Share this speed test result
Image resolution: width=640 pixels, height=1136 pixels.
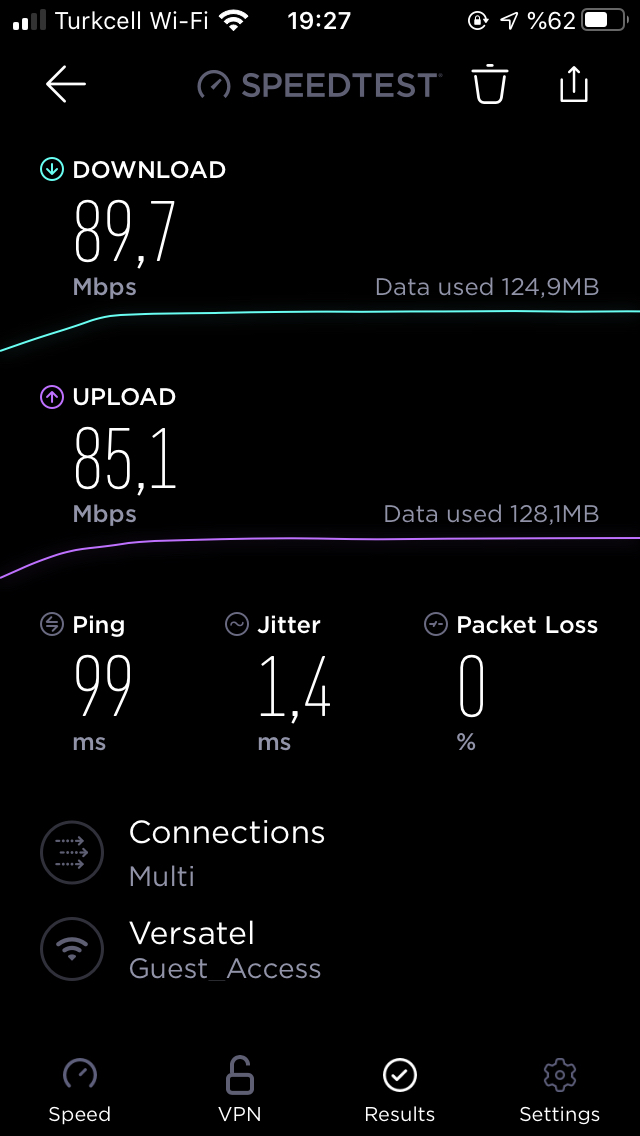pyautogui.click(x=573, y=83)
